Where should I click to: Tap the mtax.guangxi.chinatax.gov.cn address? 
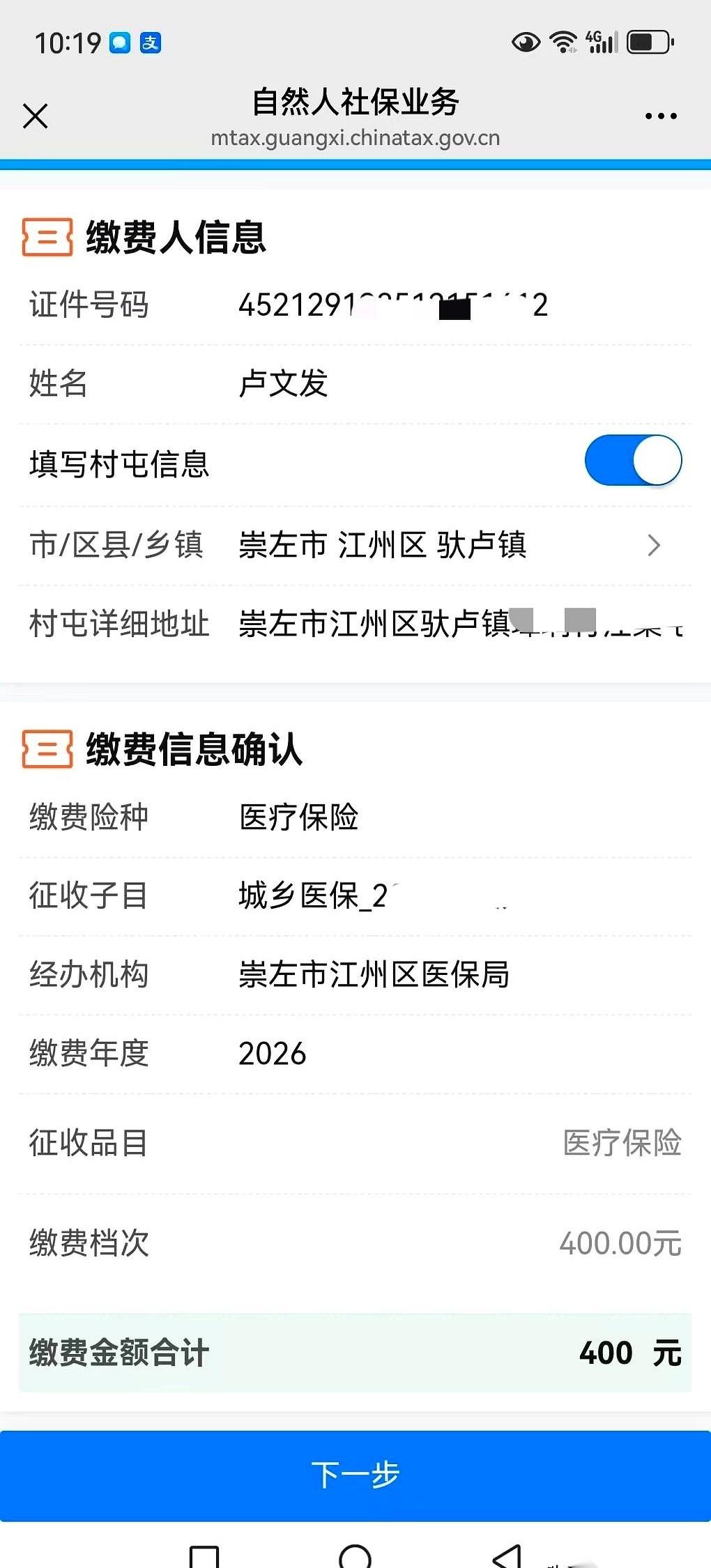(x=355, y=138)
